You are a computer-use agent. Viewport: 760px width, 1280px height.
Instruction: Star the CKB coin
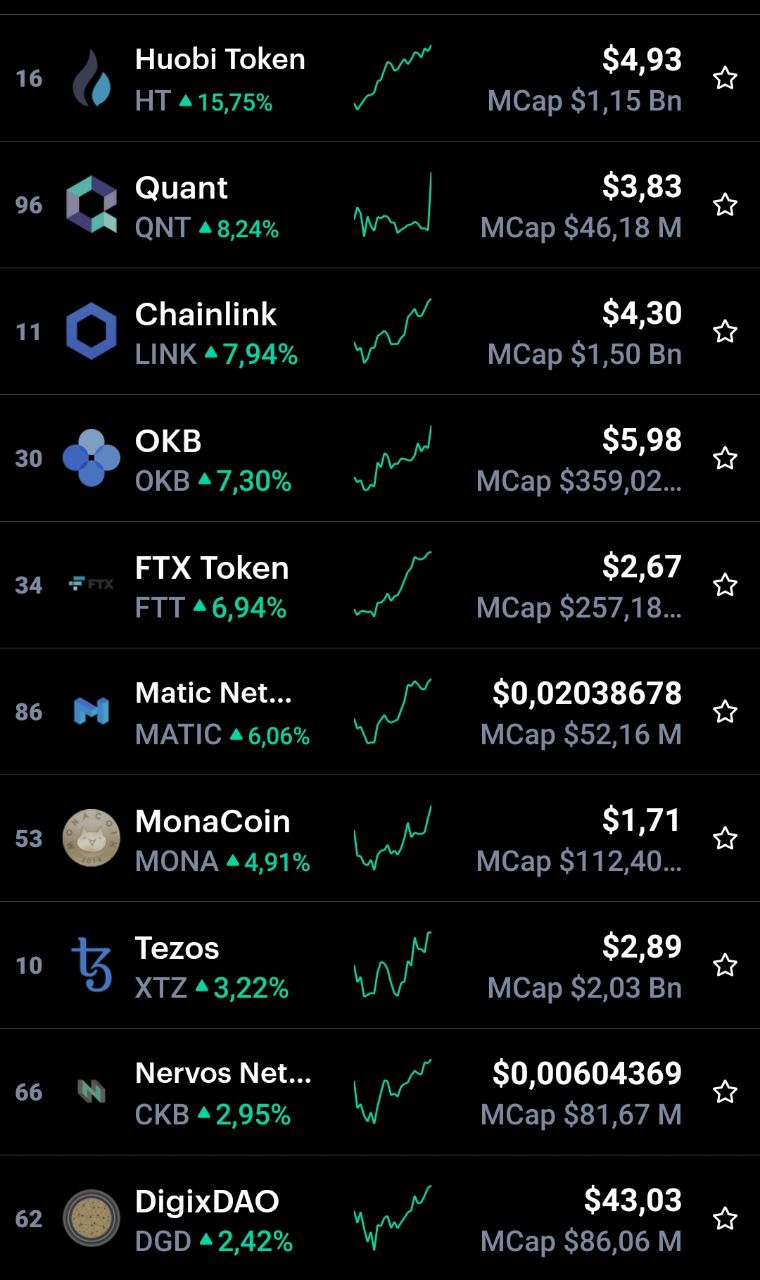pyautogui.click(x=725, y=1092)
